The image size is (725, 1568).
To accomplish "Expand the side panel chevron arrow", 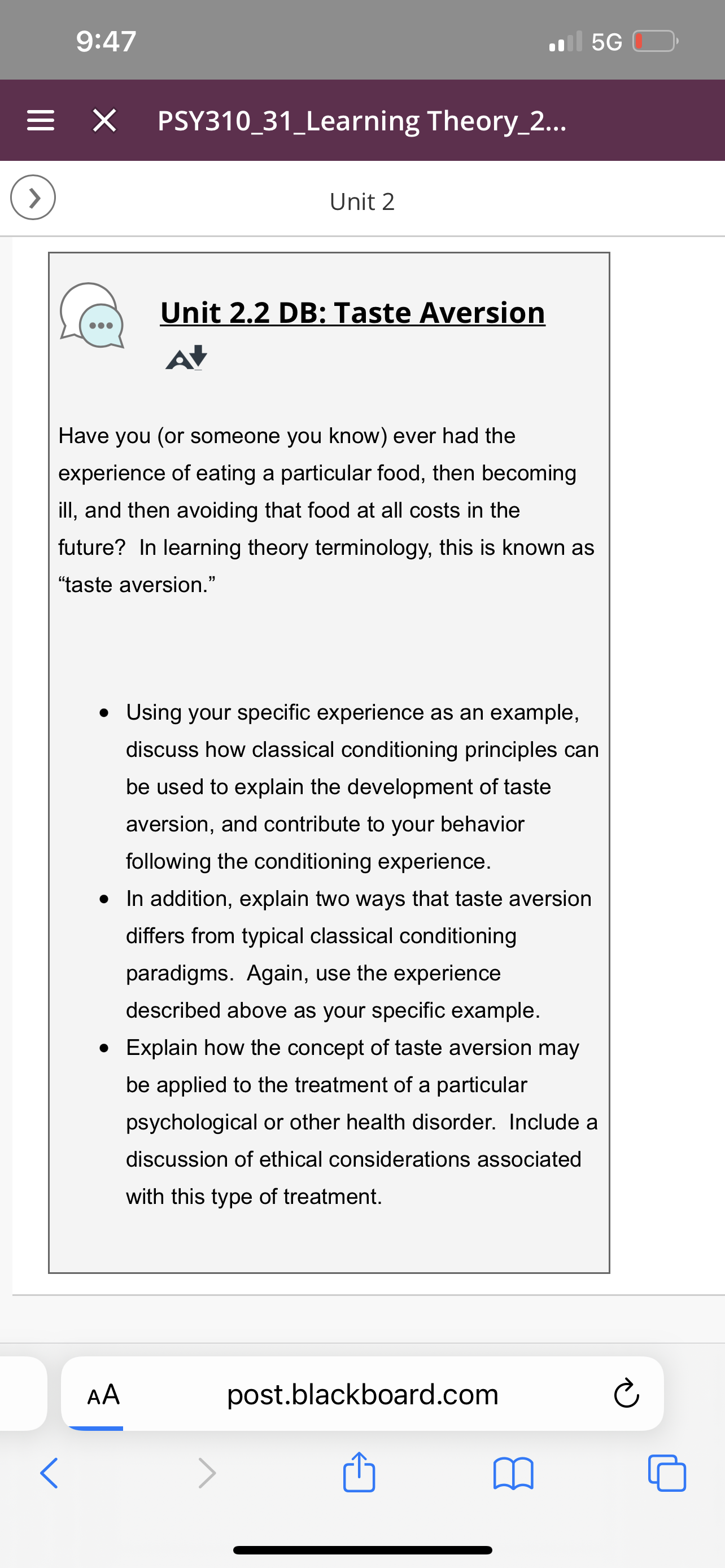I will 33,197.
